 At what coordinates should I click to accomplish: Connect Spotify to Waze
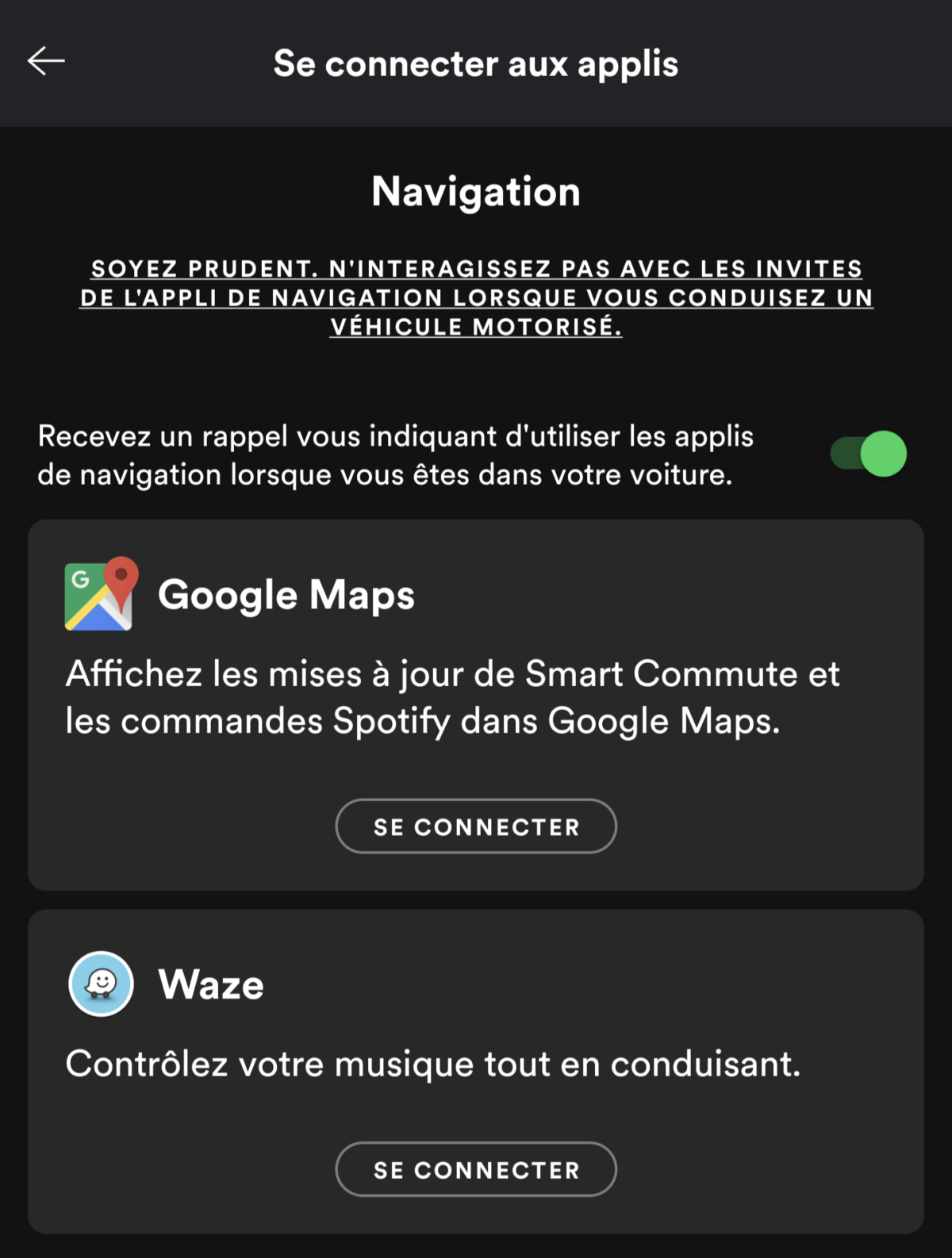476,1169
